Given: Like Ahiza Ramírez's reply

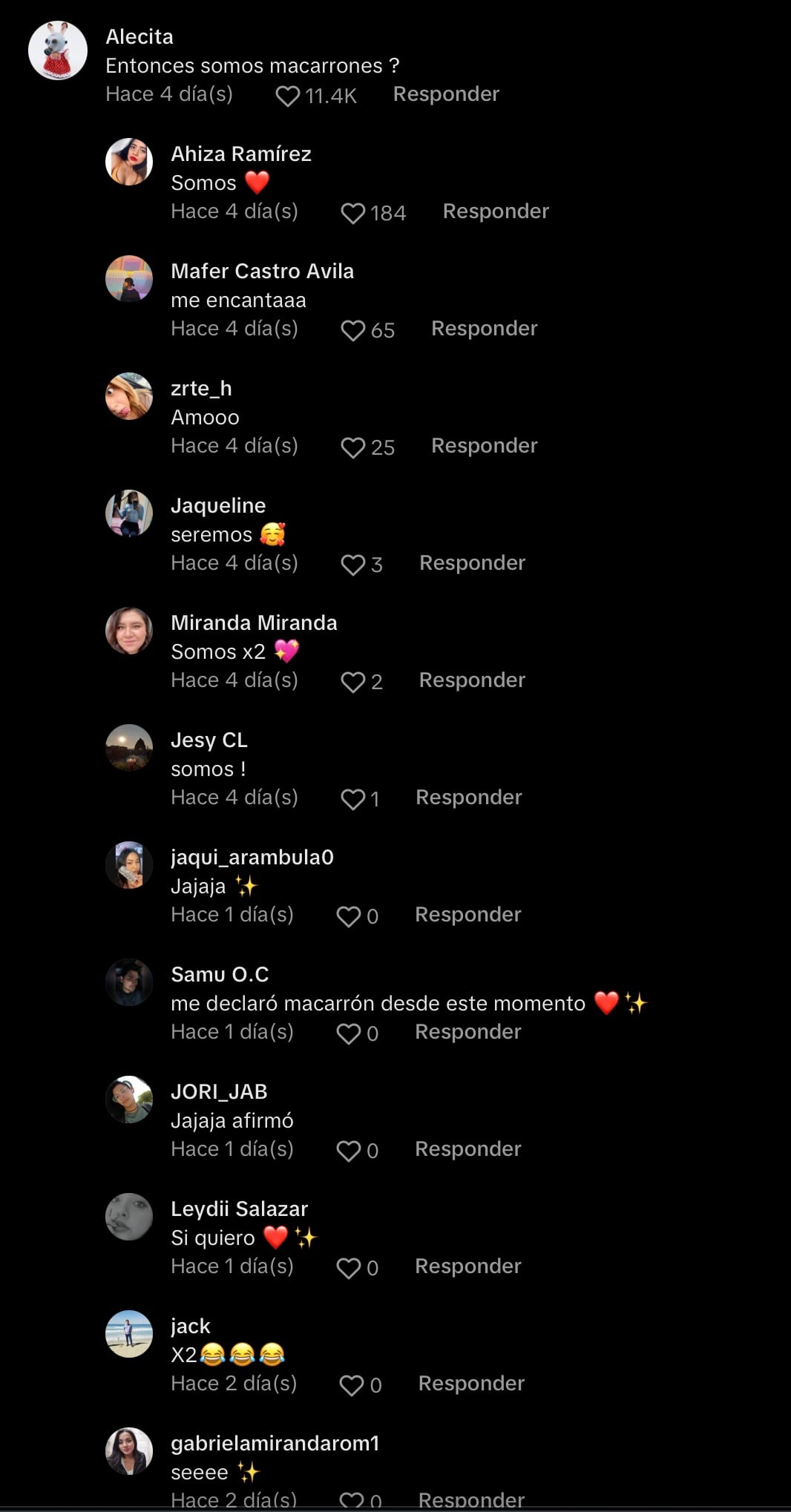Looking at the screenshot, I should [x=352, y=213].
